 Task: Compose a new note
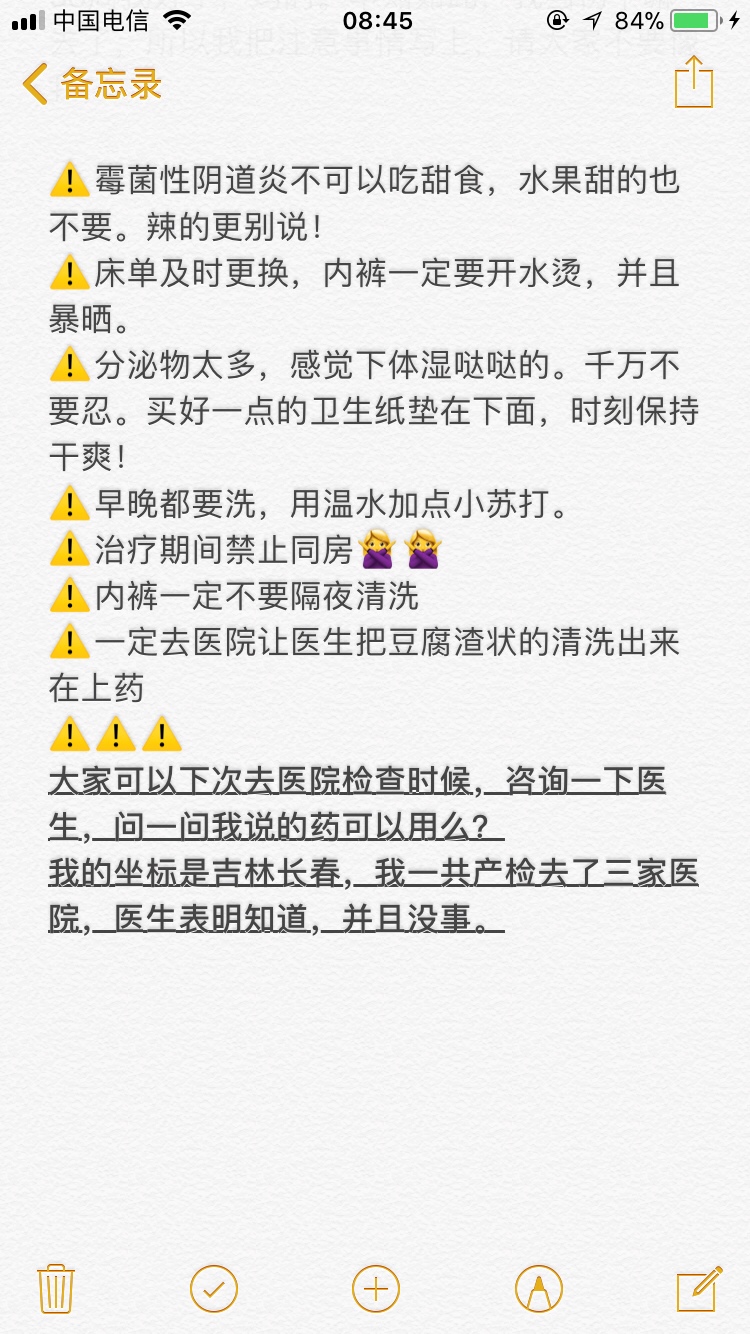[699, 1287]
